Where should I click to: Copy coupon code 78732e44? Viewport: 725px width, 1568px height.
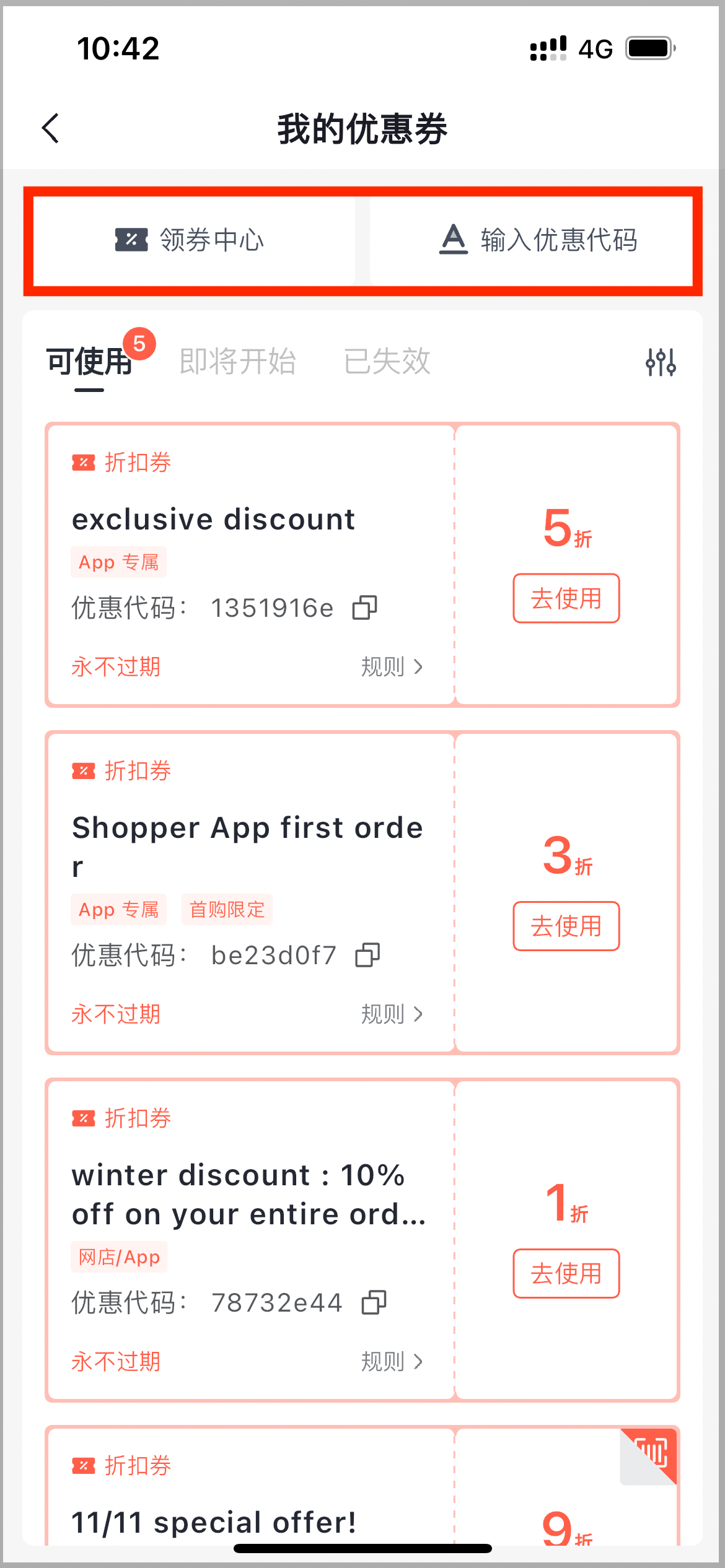coord(374,1303)
